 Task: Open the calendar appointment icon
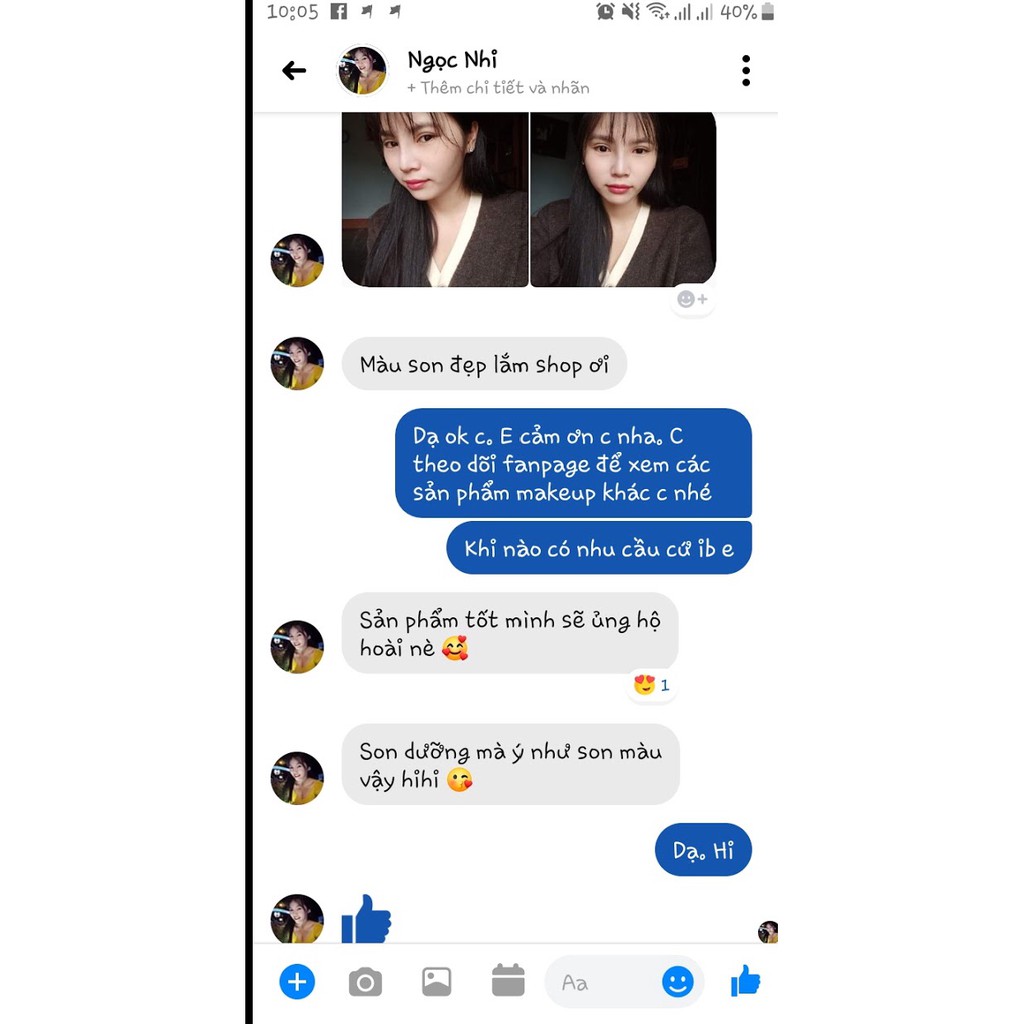coord(508,981)
